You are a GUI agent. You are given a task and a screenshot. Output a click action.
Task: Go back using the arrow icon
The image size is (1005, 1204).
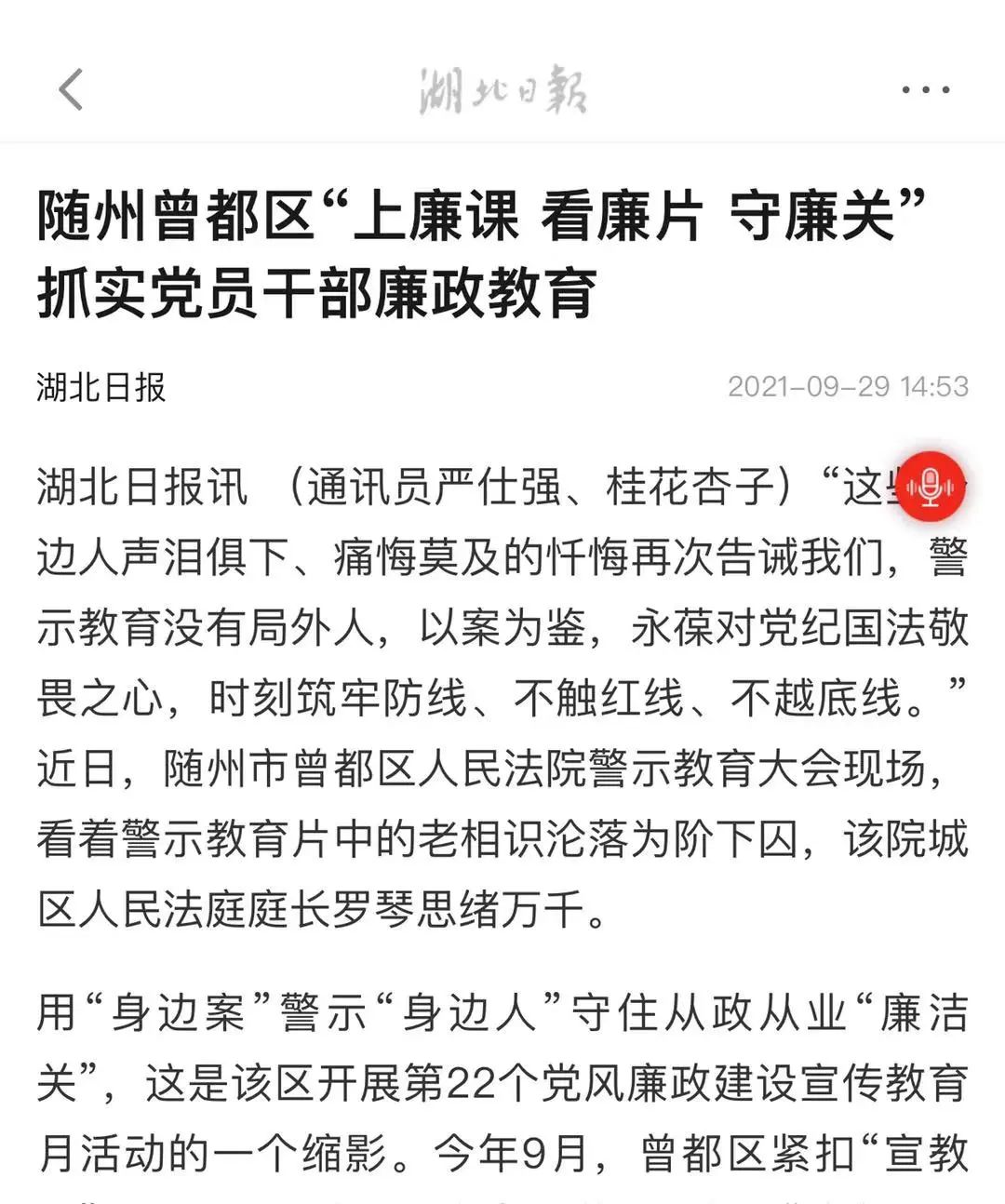pyautogui.click(x=71, y=90)
